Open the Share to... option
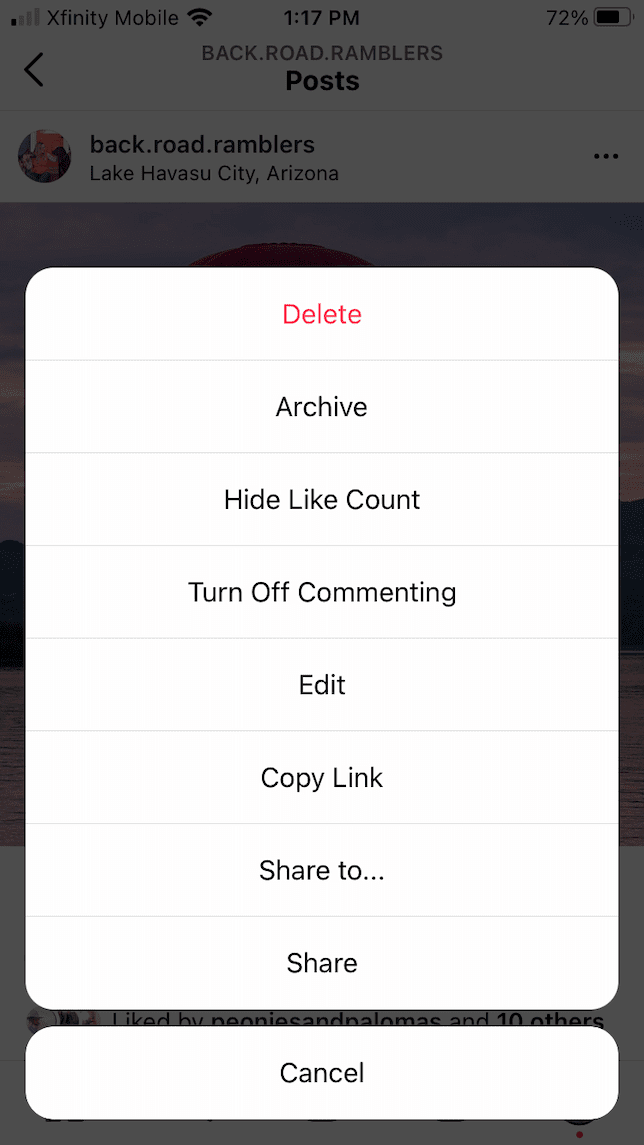Image resolution: width=644 pixels, height=1145 pixels. tap(322, 870)
